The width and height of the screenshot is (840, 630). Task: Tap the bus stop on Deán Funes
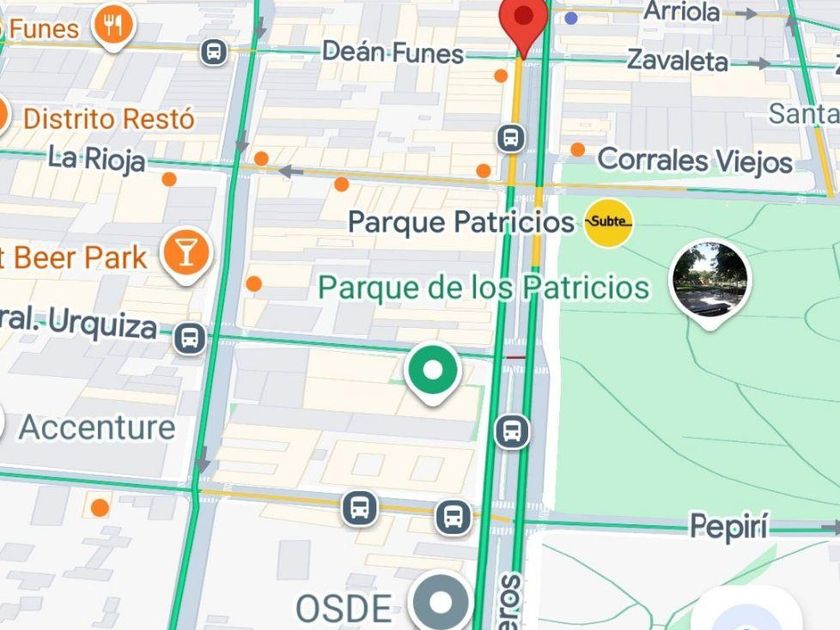(213, 51)
